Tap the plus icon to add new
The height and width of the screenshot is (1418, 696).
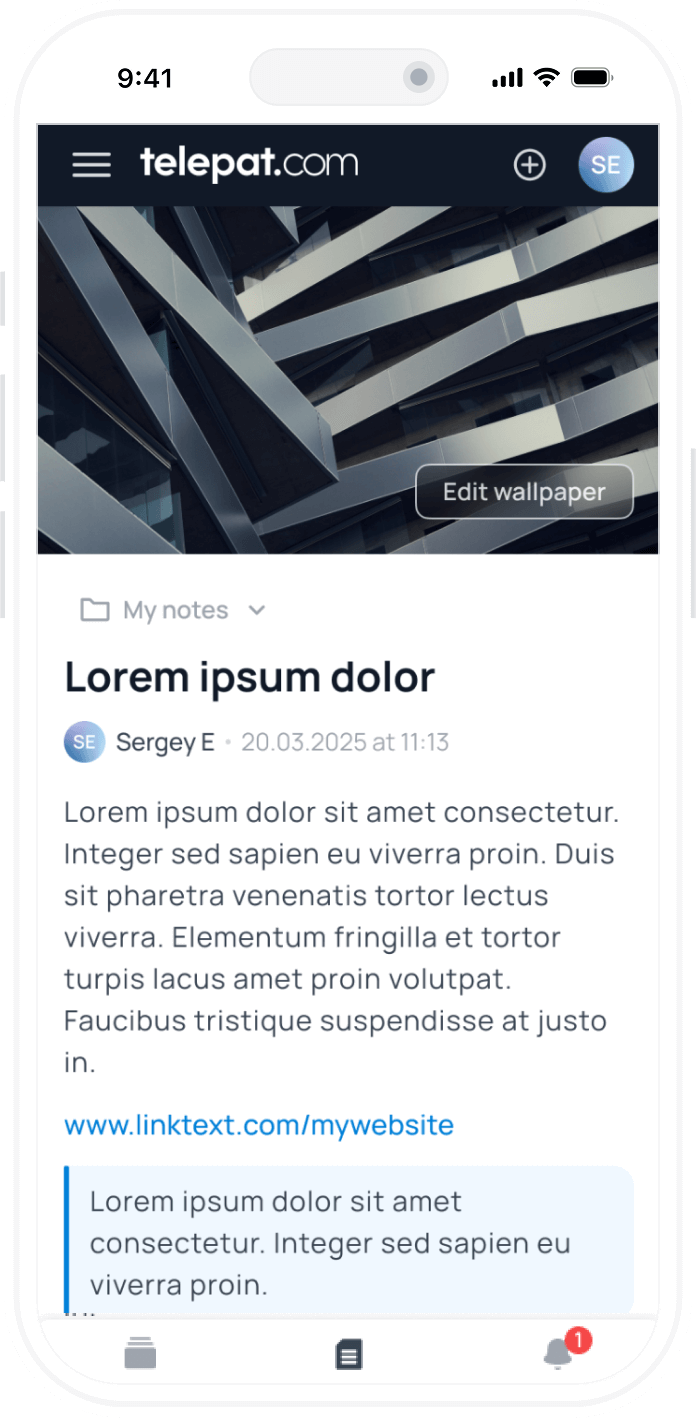click(529, 165)
